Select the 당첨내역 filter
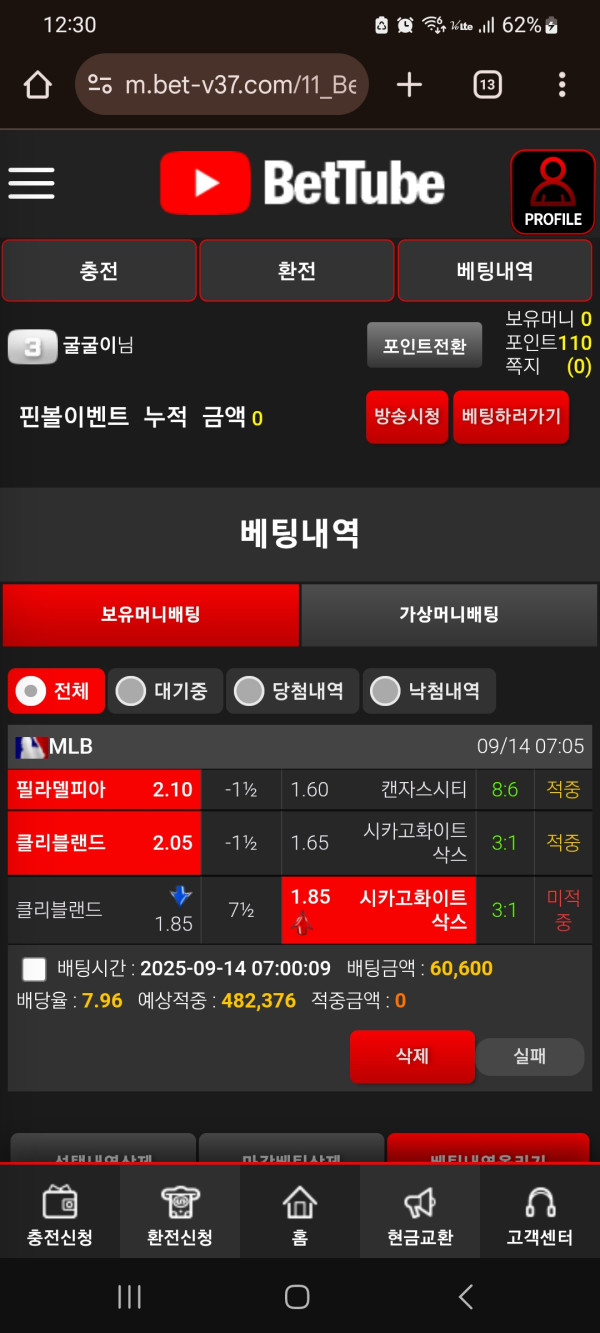600x1333 pixels. (291, 691)
